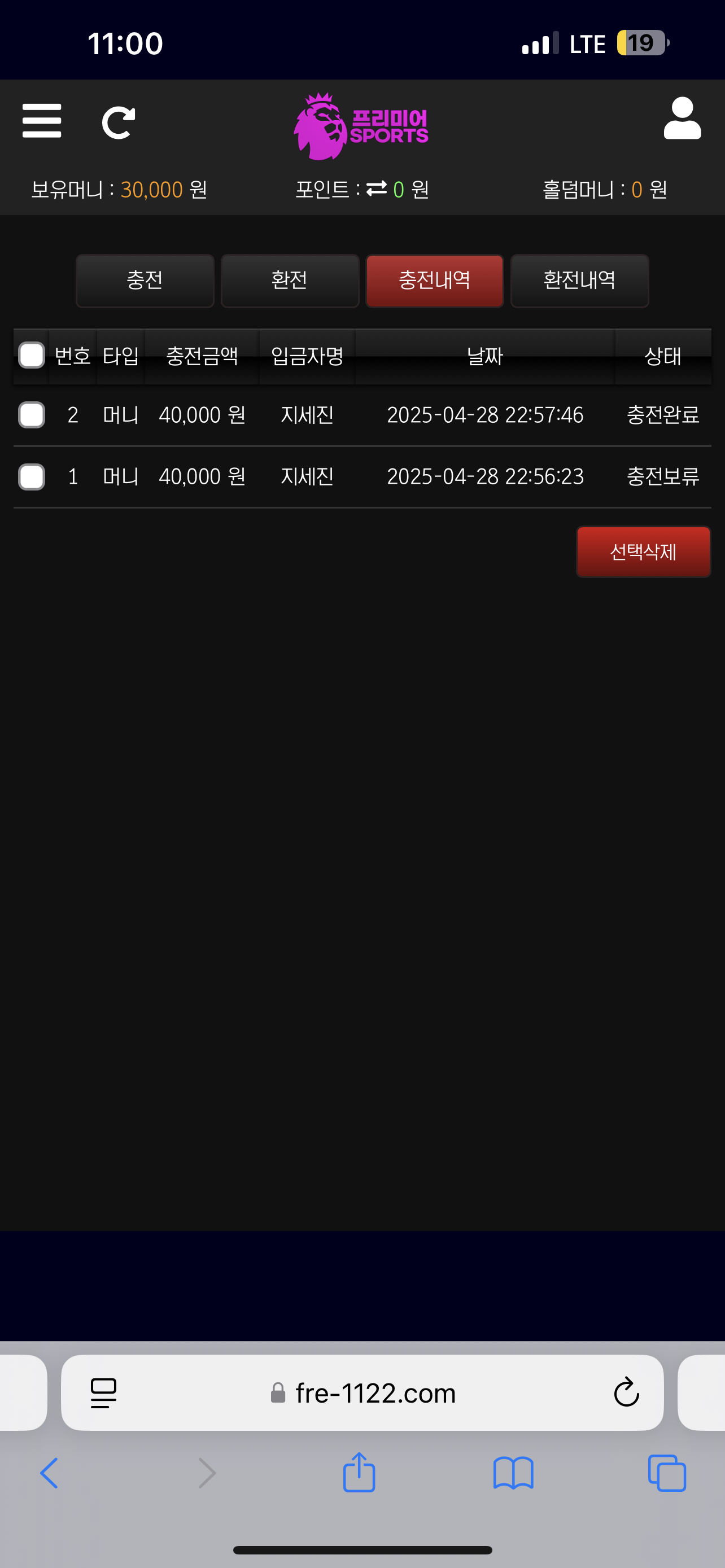Tap the refresh icon in the header
Viewport: 725px width, 1568px height.
(x=118, y=122)
